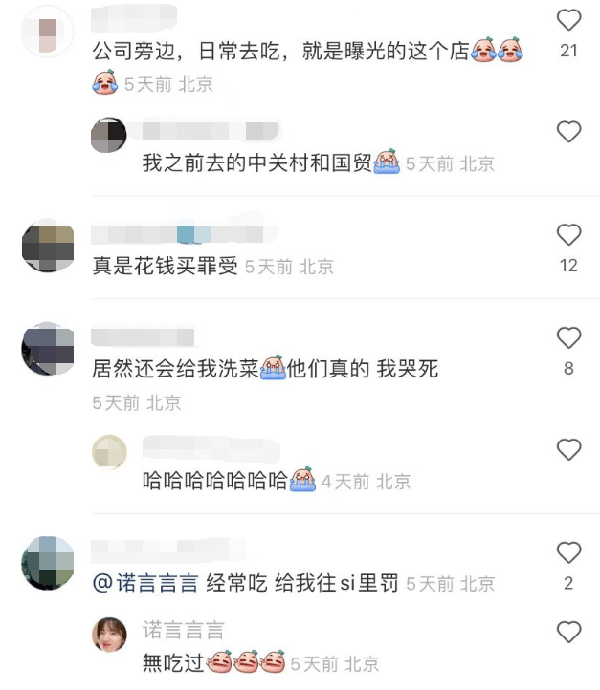Like the comment 居然还会给我洗菜
The height and width of the screenshot is (690, 600).
568,338
